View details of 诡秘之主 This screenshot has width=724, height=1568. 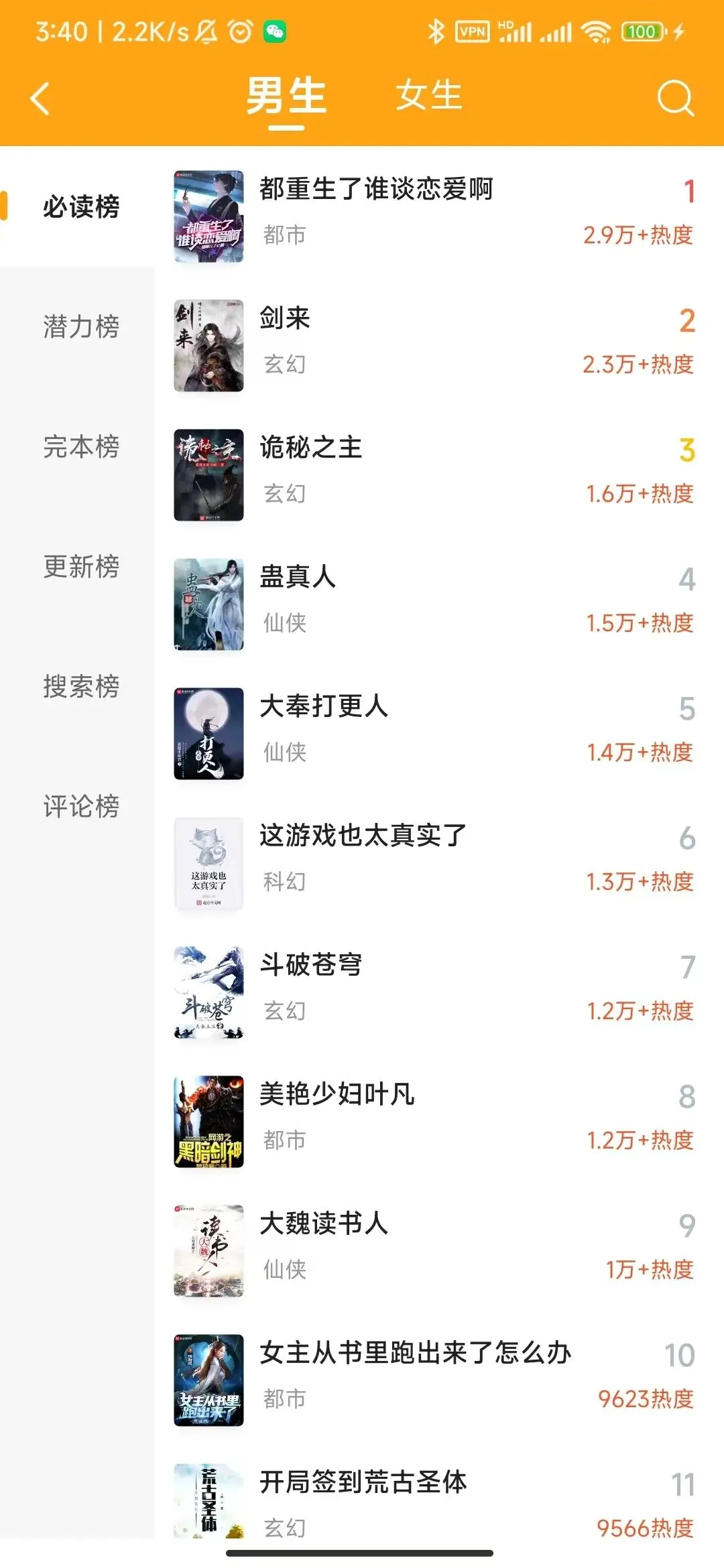click(x=311, y=448)
